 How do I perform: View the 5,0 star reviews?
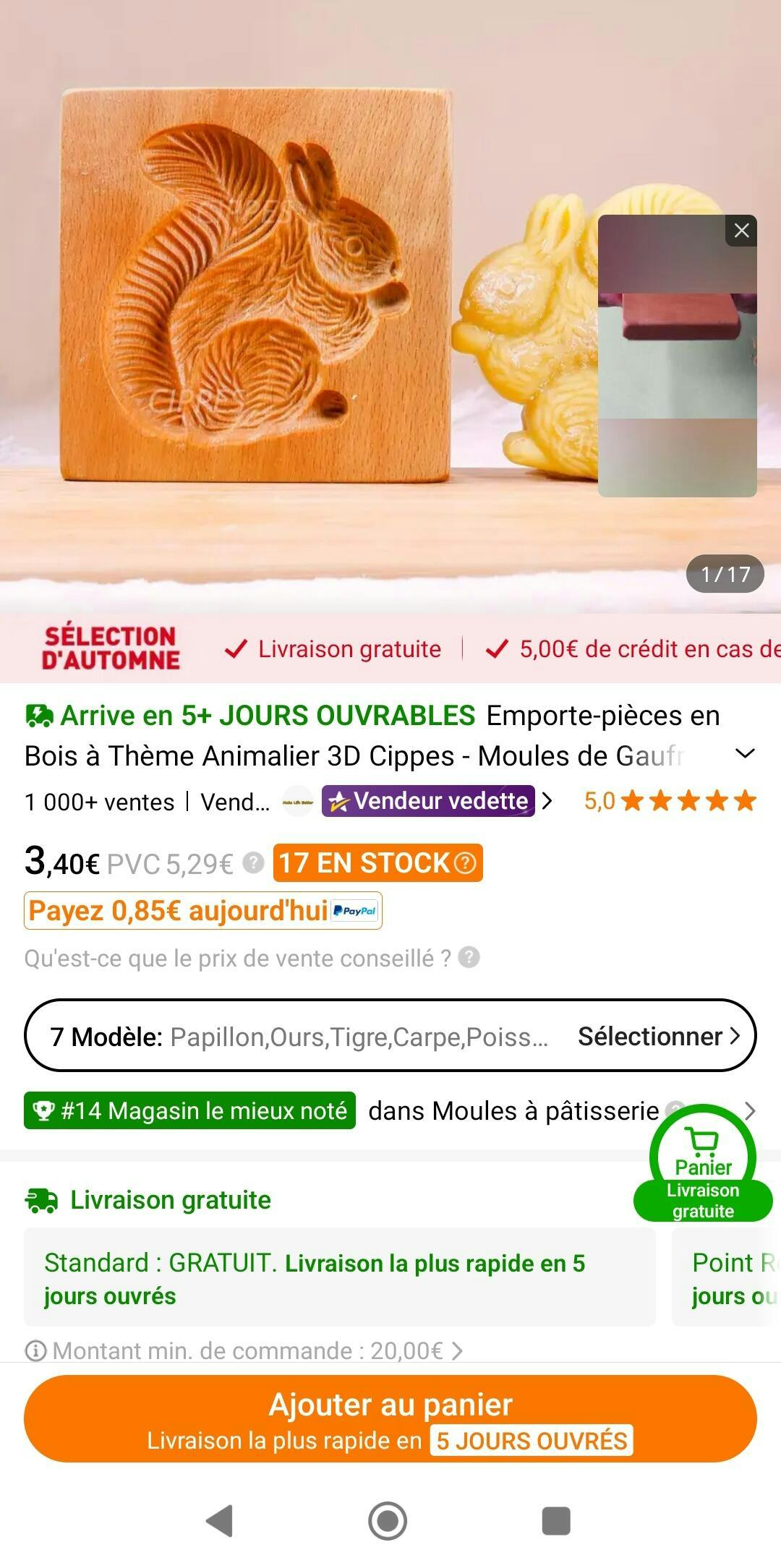pos(670,801)
